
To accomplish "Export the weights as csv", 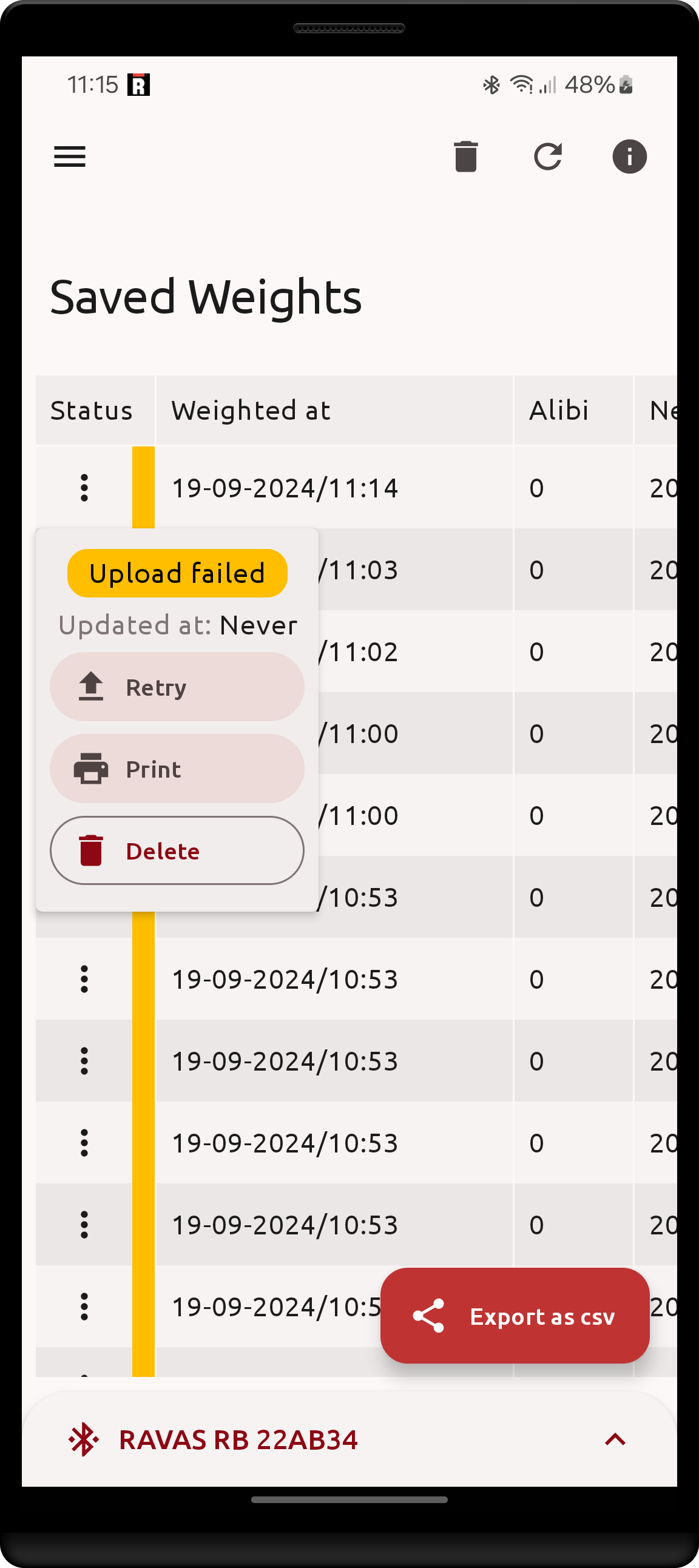I will tap(515, 1316).
